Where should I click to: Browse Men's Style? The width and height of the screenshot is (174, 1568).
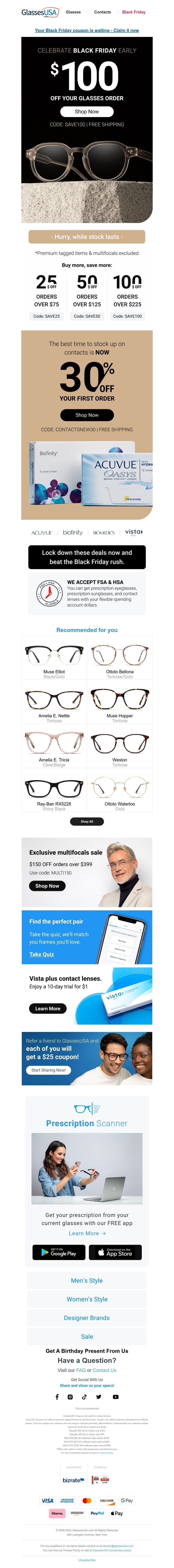[87, 1280]
